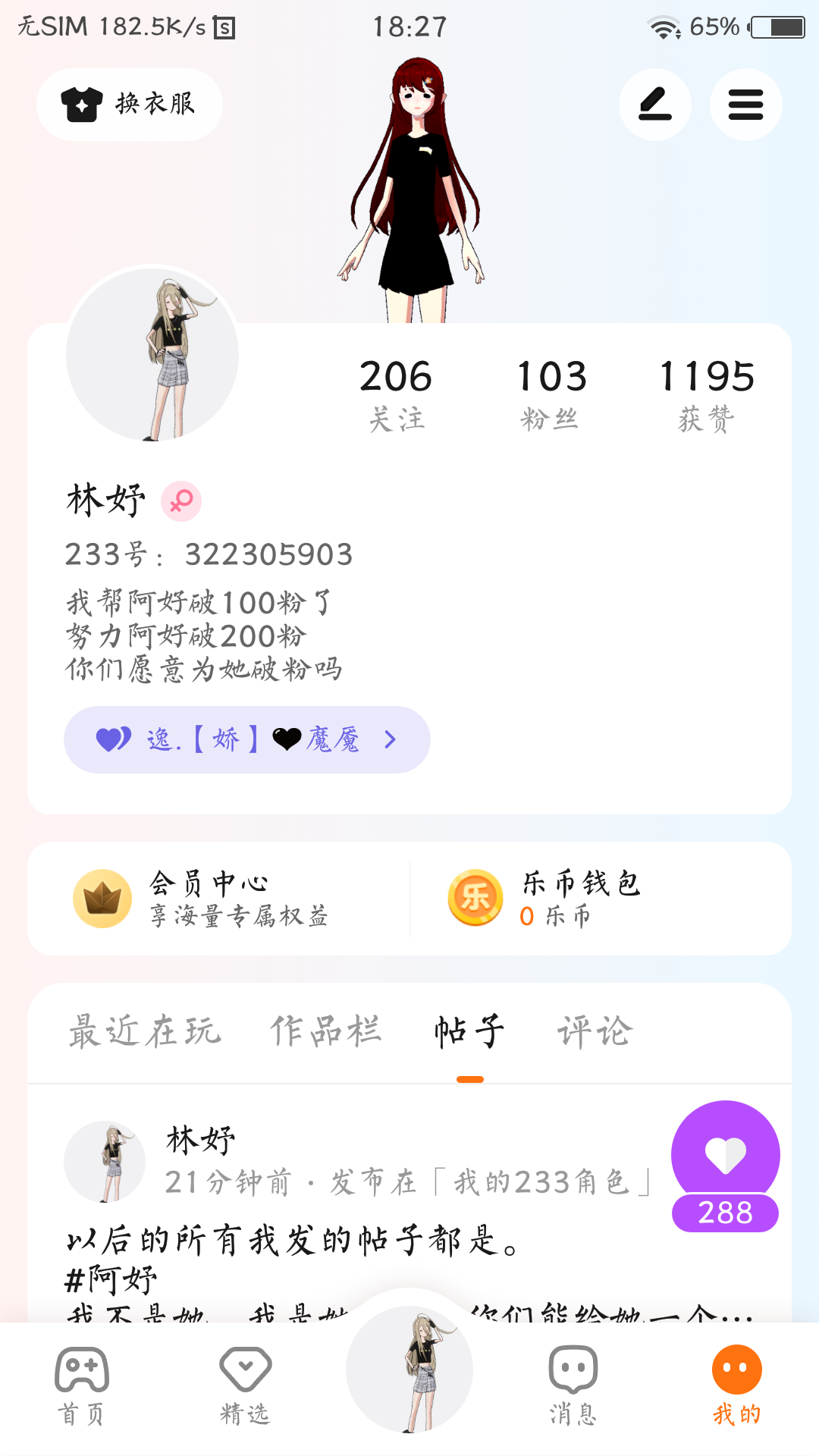Open the hamburger menu
Image resolution: width=819 pixels, height=1456 pixels.
click(x=745, y=105)
